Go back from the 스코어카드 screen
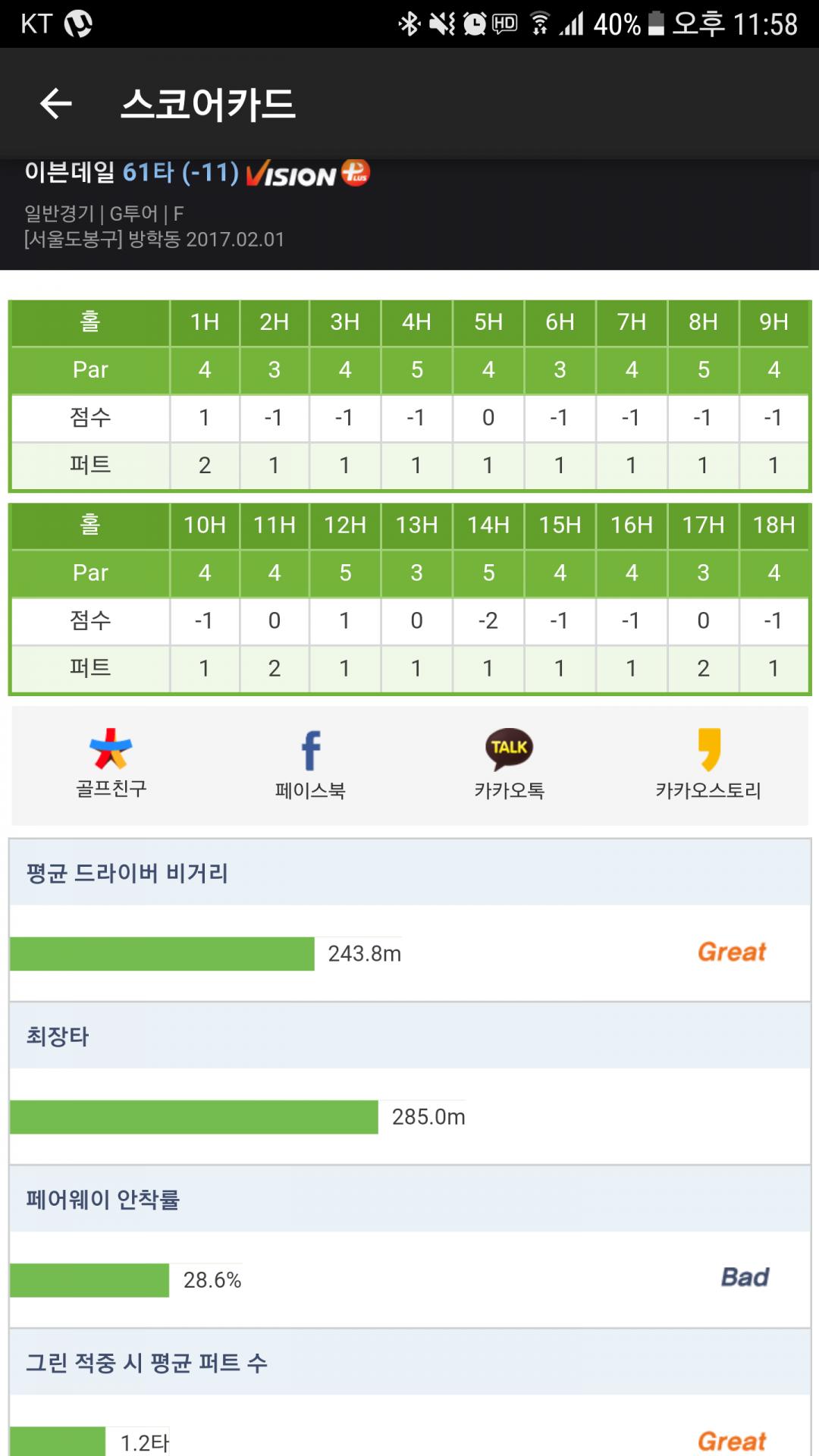 click(x=56, y=104)
